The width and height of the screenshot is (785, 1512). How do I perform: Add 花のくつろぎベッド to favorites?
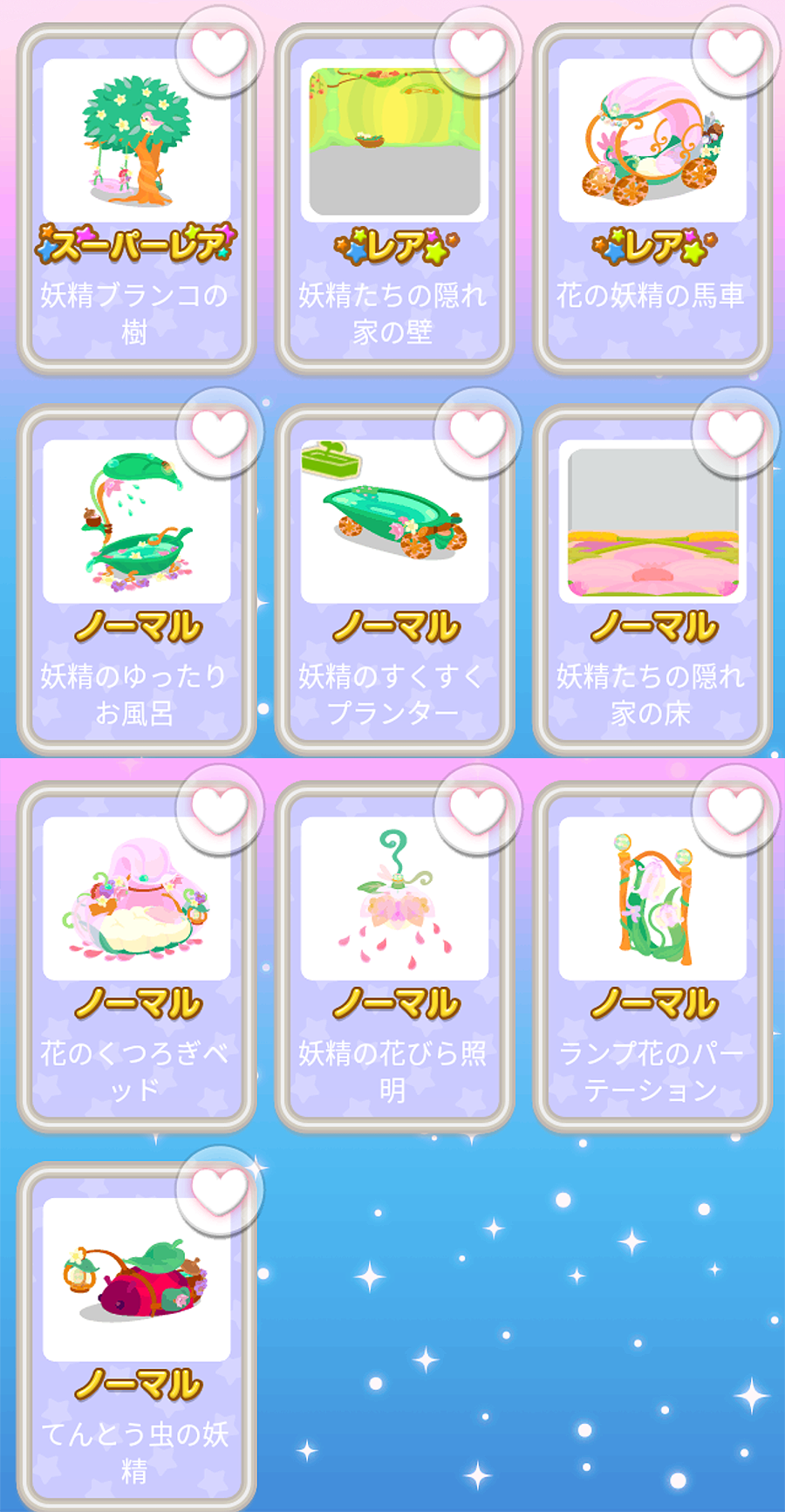coord(219,810)
